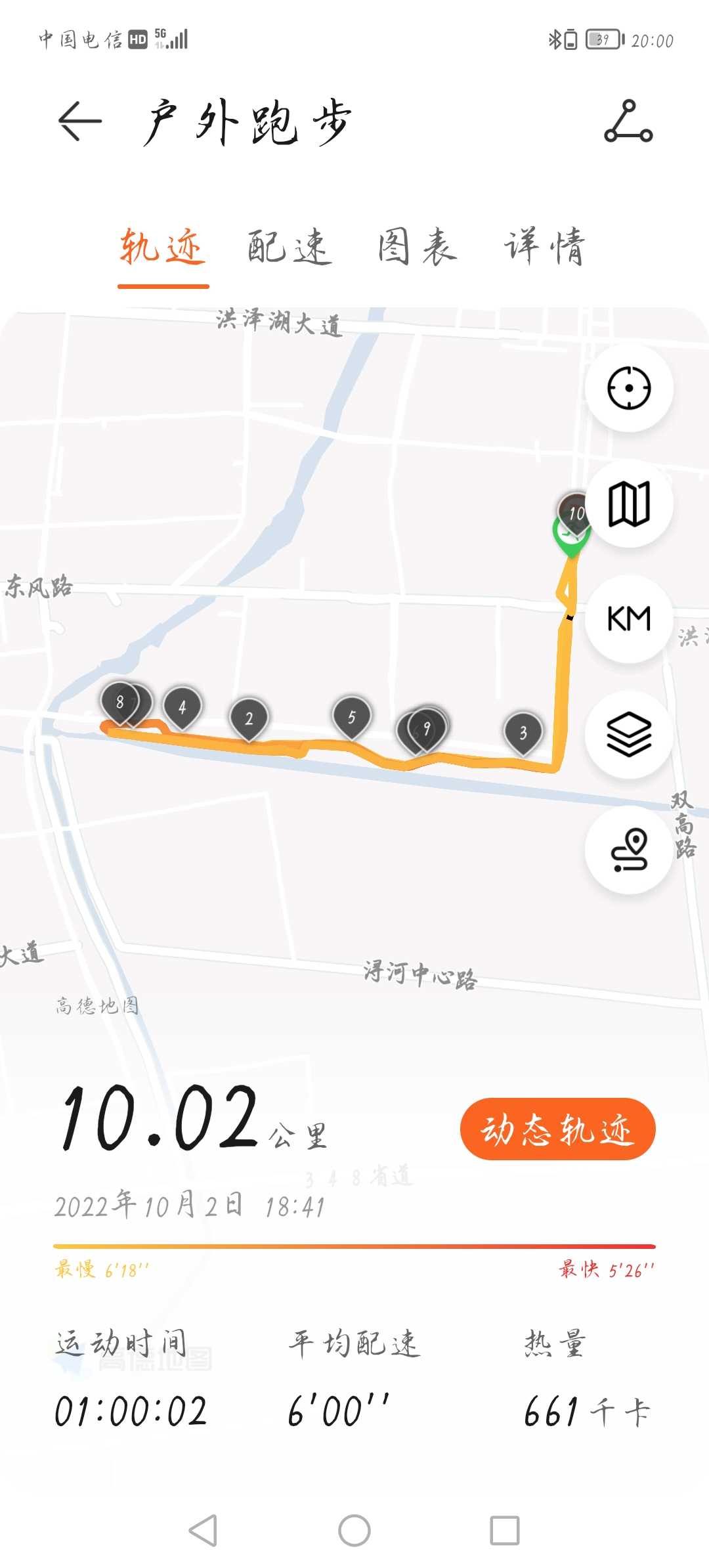
Task: Switch to the 配速 tab
Action: pos(290,248)
